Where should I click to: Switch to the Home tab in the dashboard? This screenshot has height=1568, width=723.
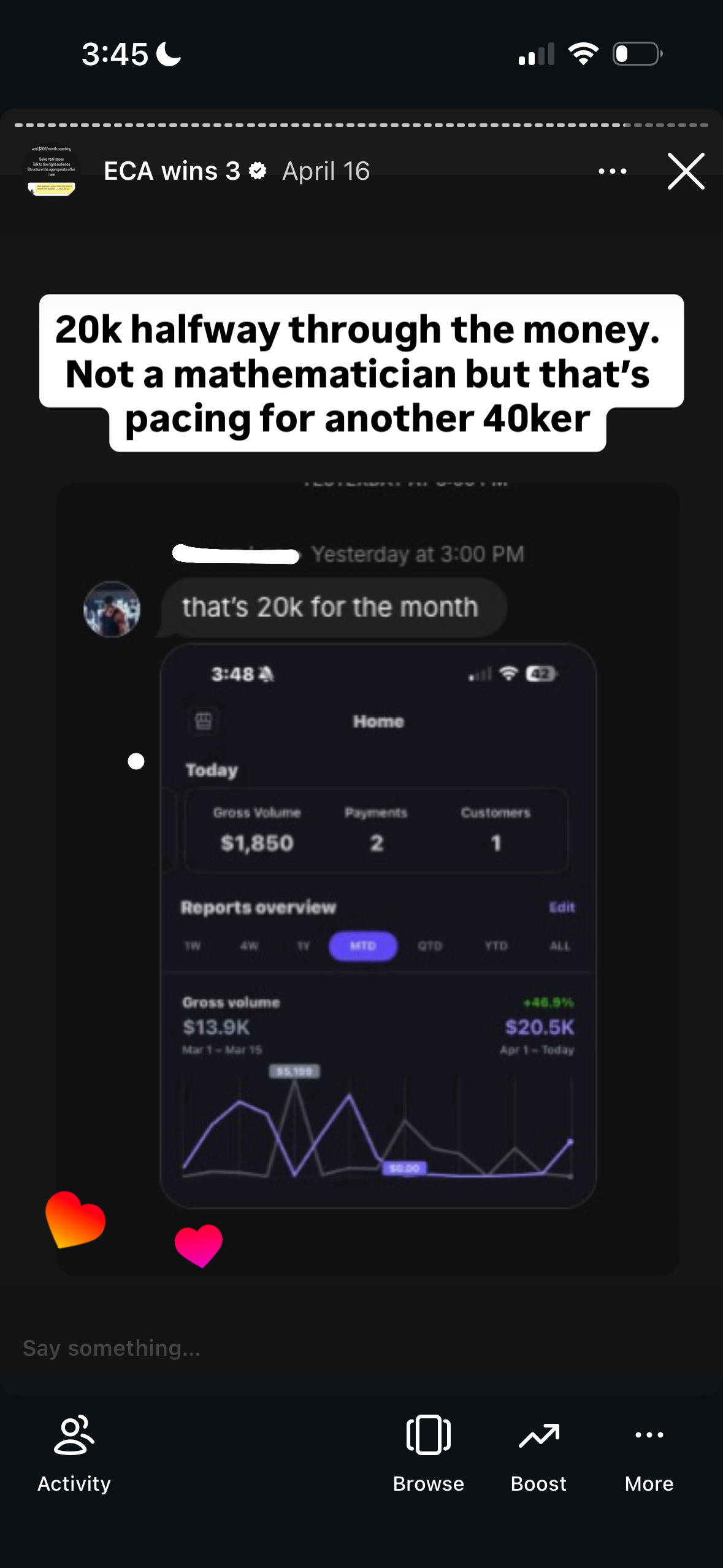(x=378, y=721)
